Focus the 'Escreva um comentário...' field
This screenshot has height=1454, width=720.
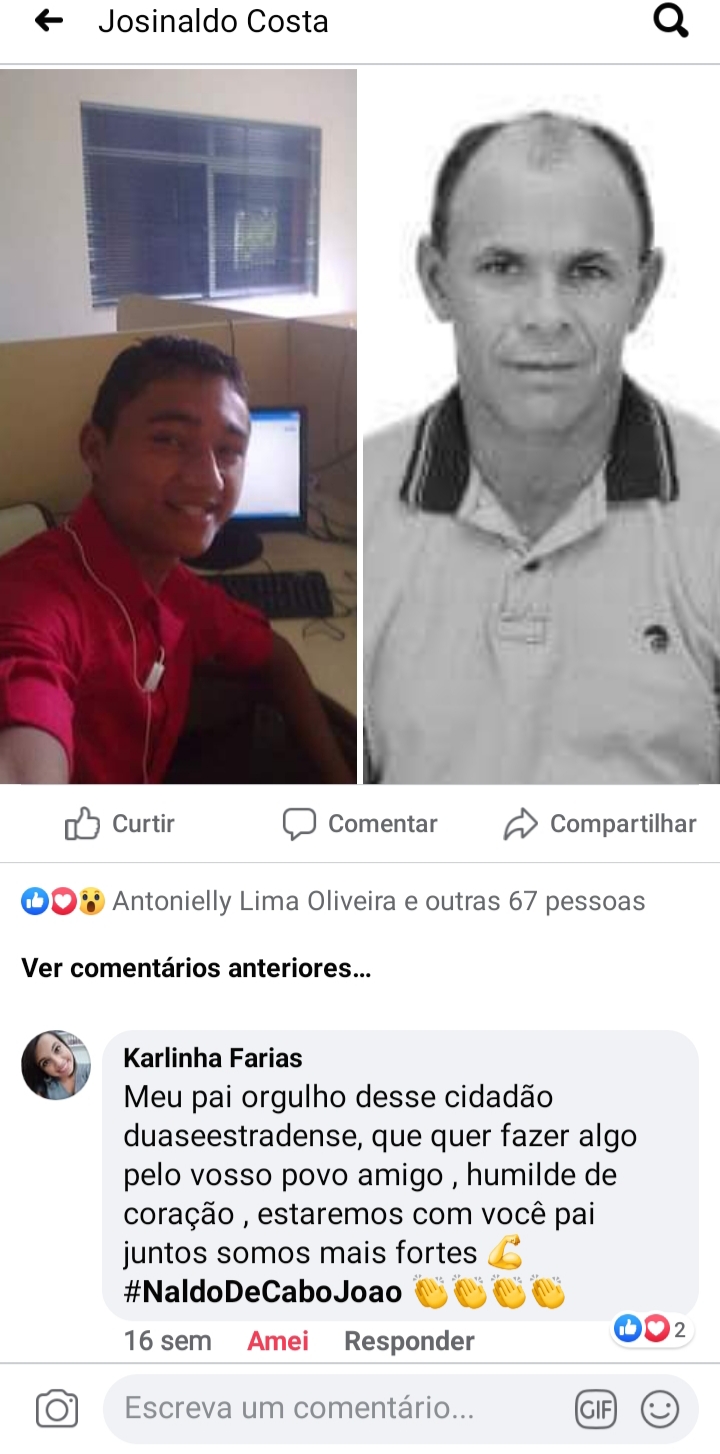click(330, 1409)
